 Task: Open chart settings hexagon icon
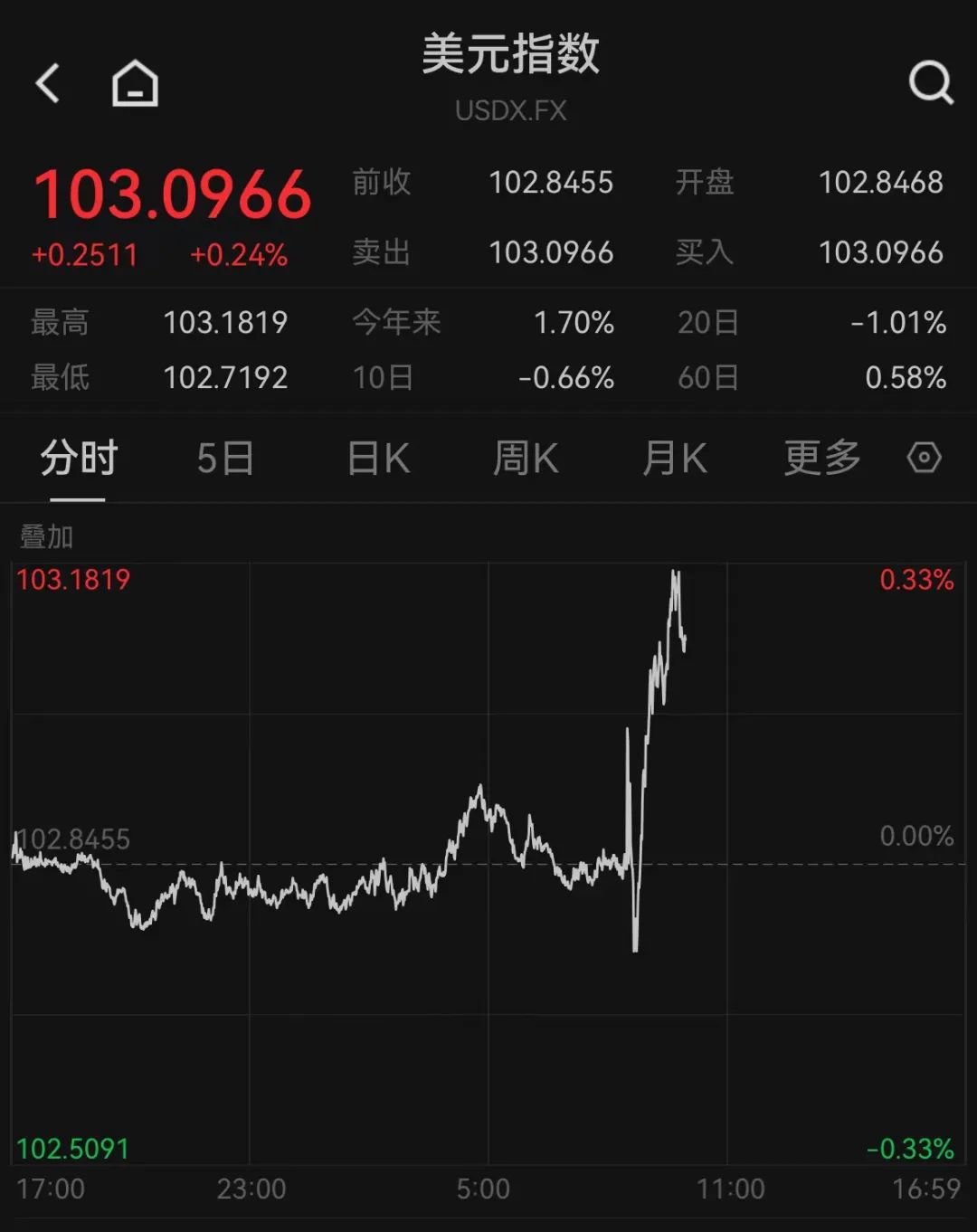point(924,458)
